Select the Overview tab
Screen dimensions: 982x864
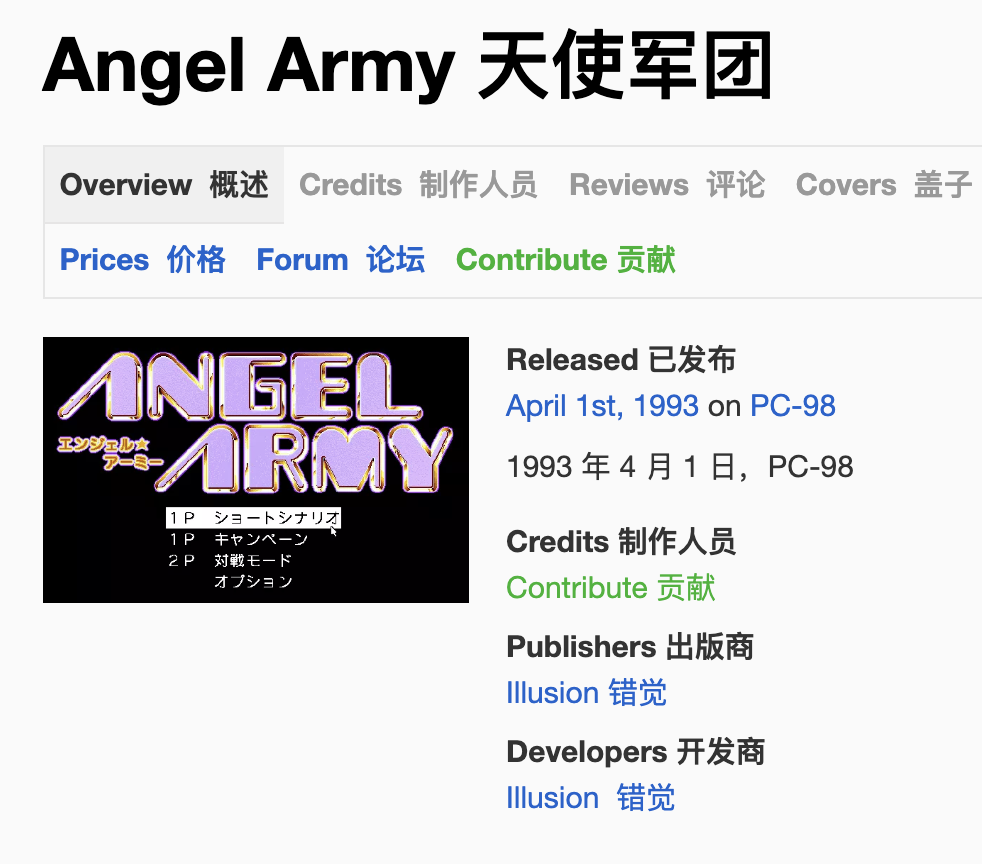coord(164,185)
